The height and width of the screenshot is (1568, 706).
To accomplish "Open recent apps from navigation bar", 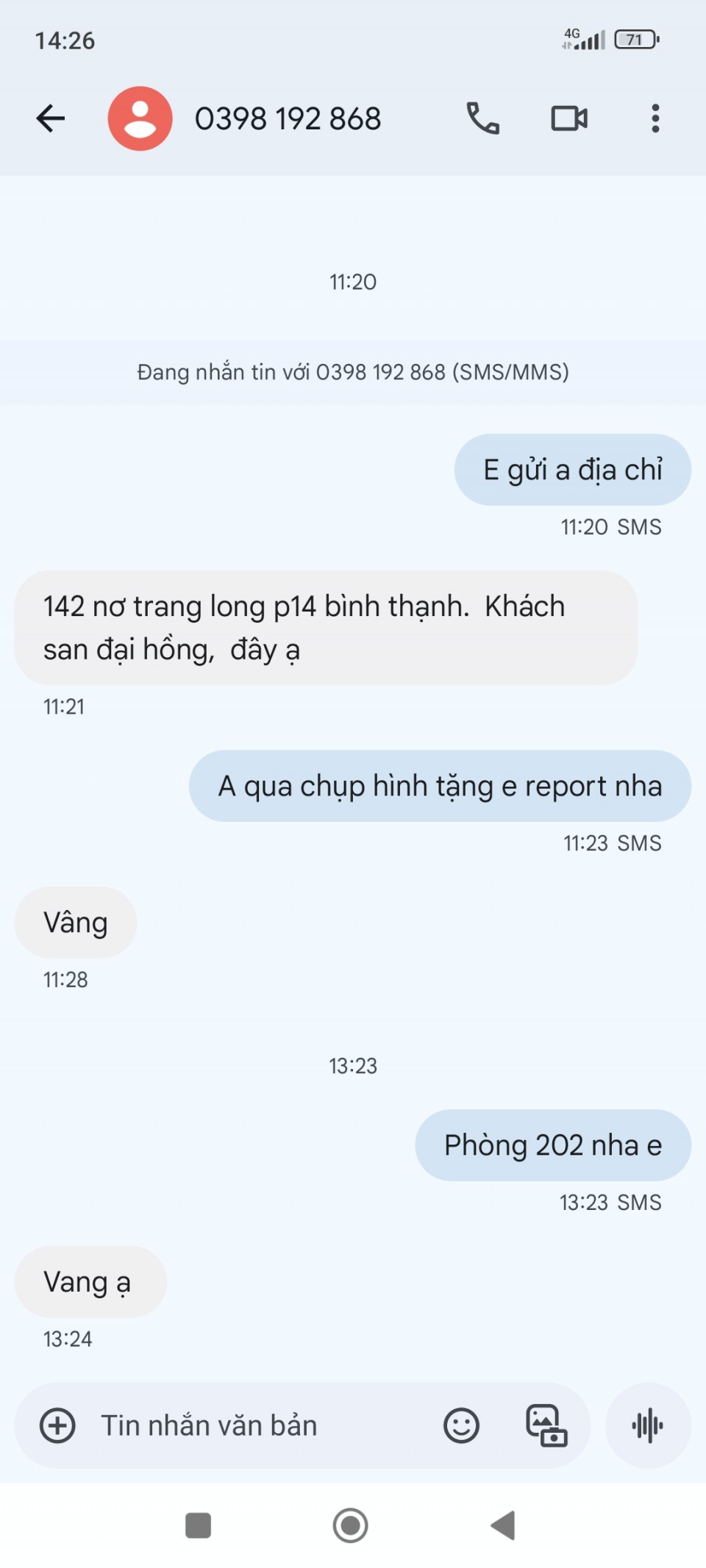I will coord(198,1525).
